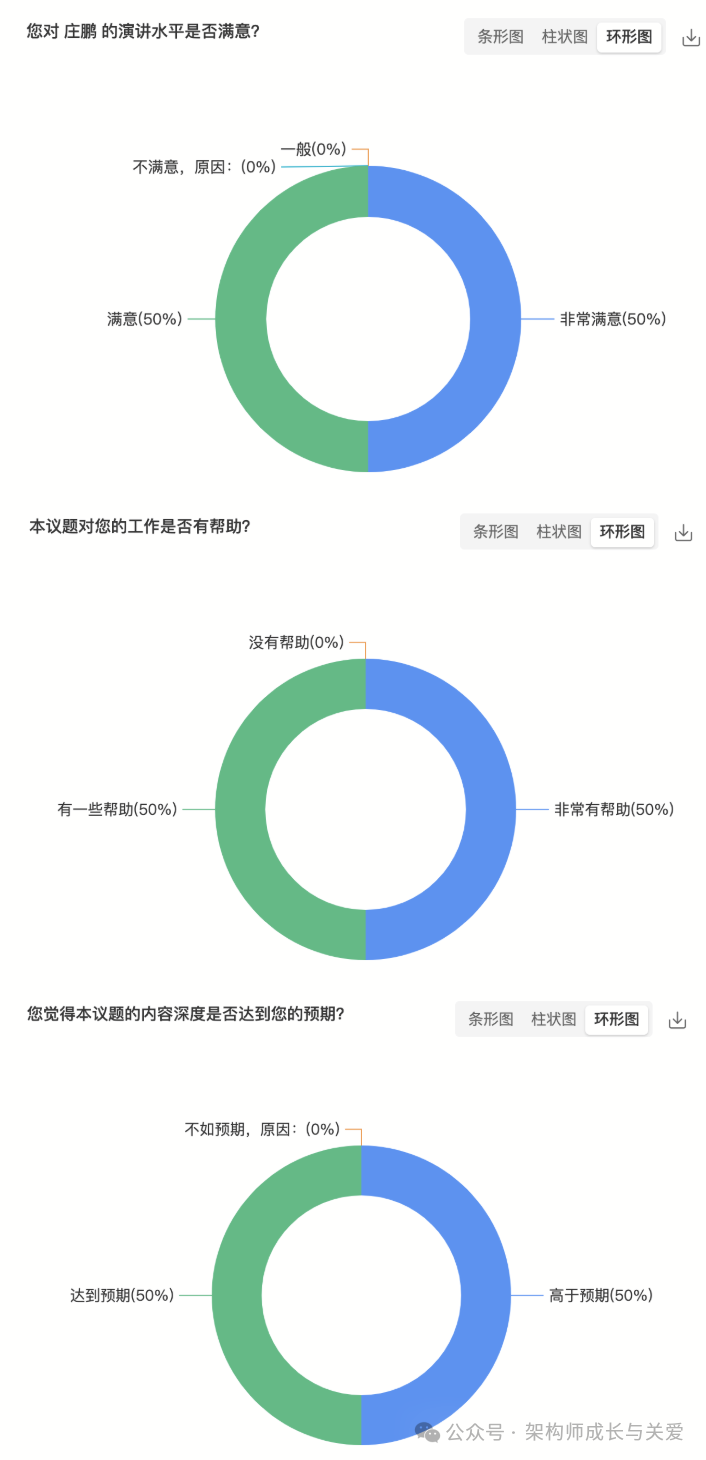Screen dimensions: 706x1460
Task: Download the speaker satisfaction chart
Action: [691, 38]
